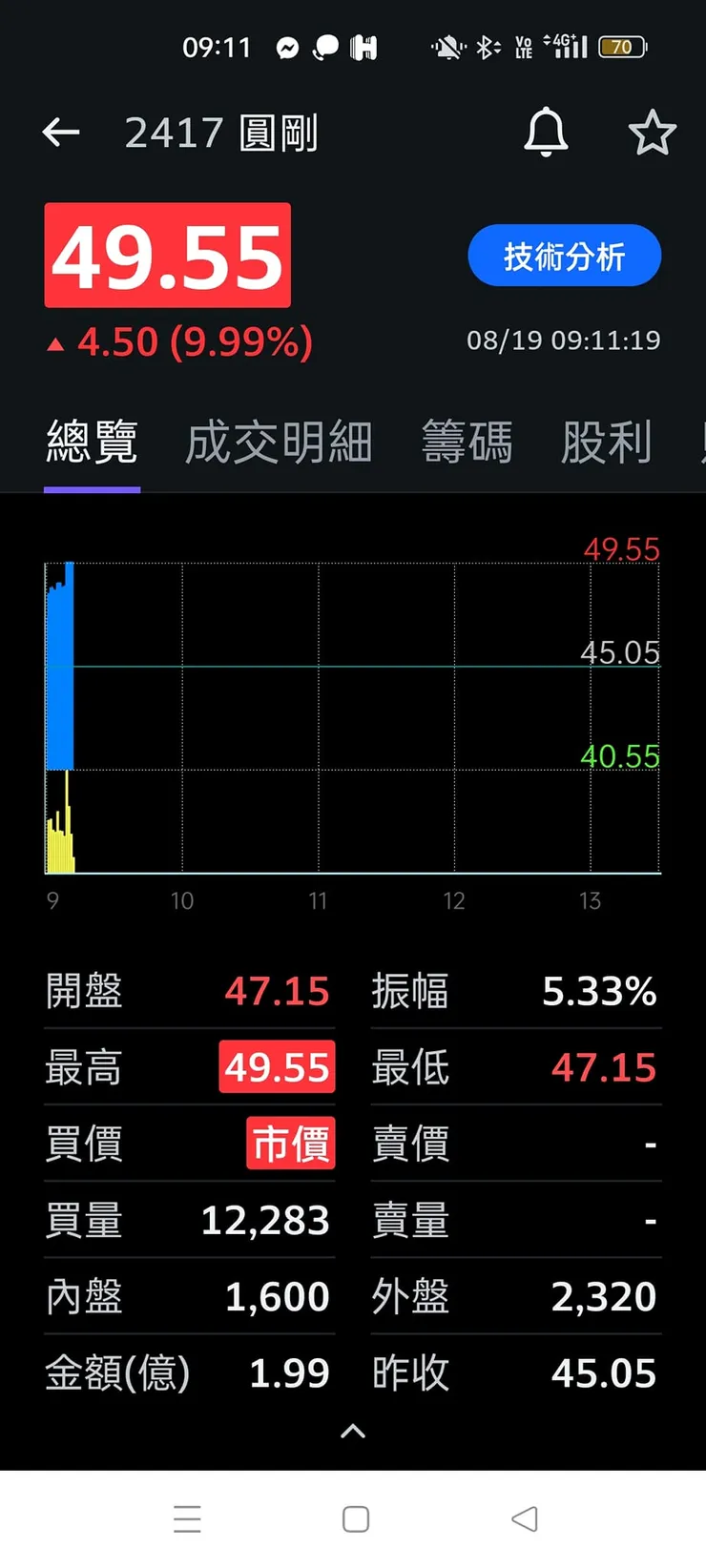Check the battery indicator showing 70
The height and width of the screenshot is (1568, 706).
click(621, 47)
